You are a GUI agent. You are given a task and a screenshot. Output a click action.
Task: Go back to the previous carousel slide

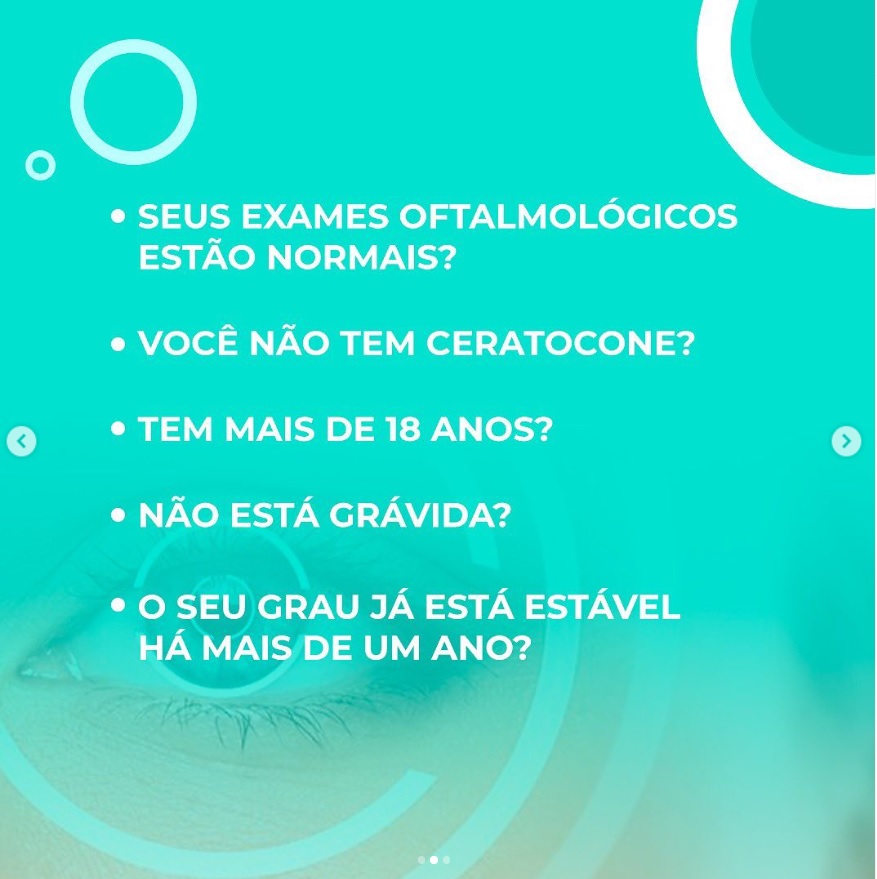[x=21, y=441]
